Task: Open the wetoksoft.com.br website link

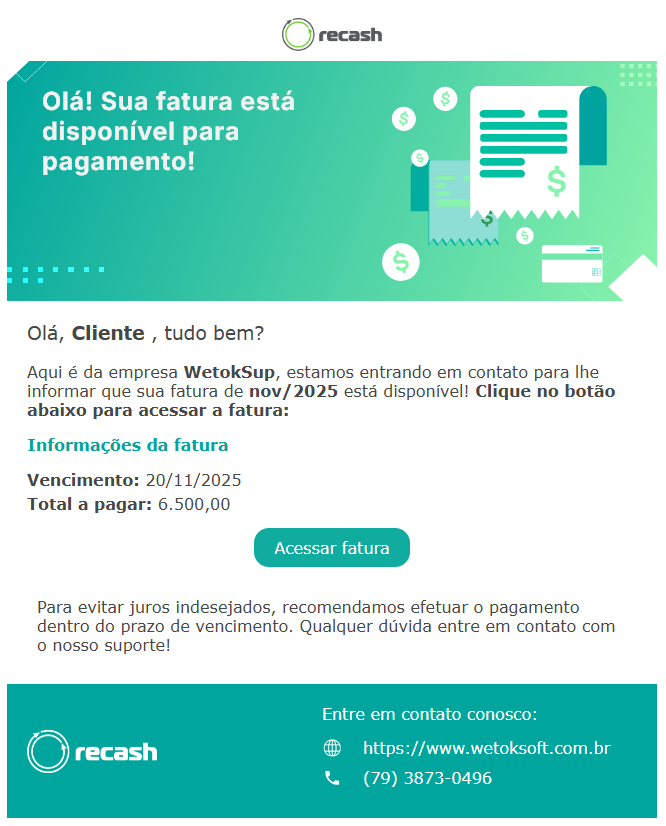Action: pyautogui.click(x=486, y=748)
